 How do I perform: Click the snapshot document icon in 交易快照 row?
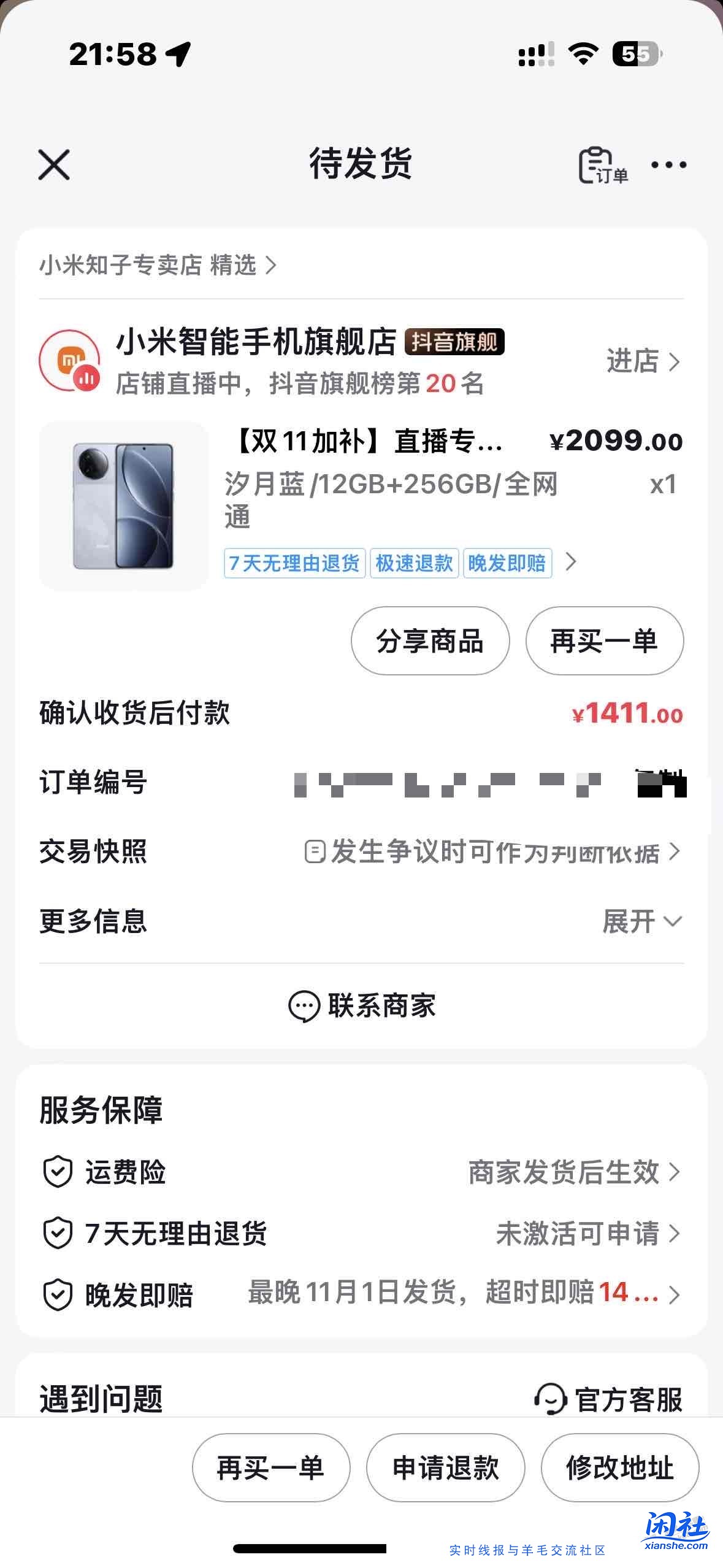click(x=314, y=852)
